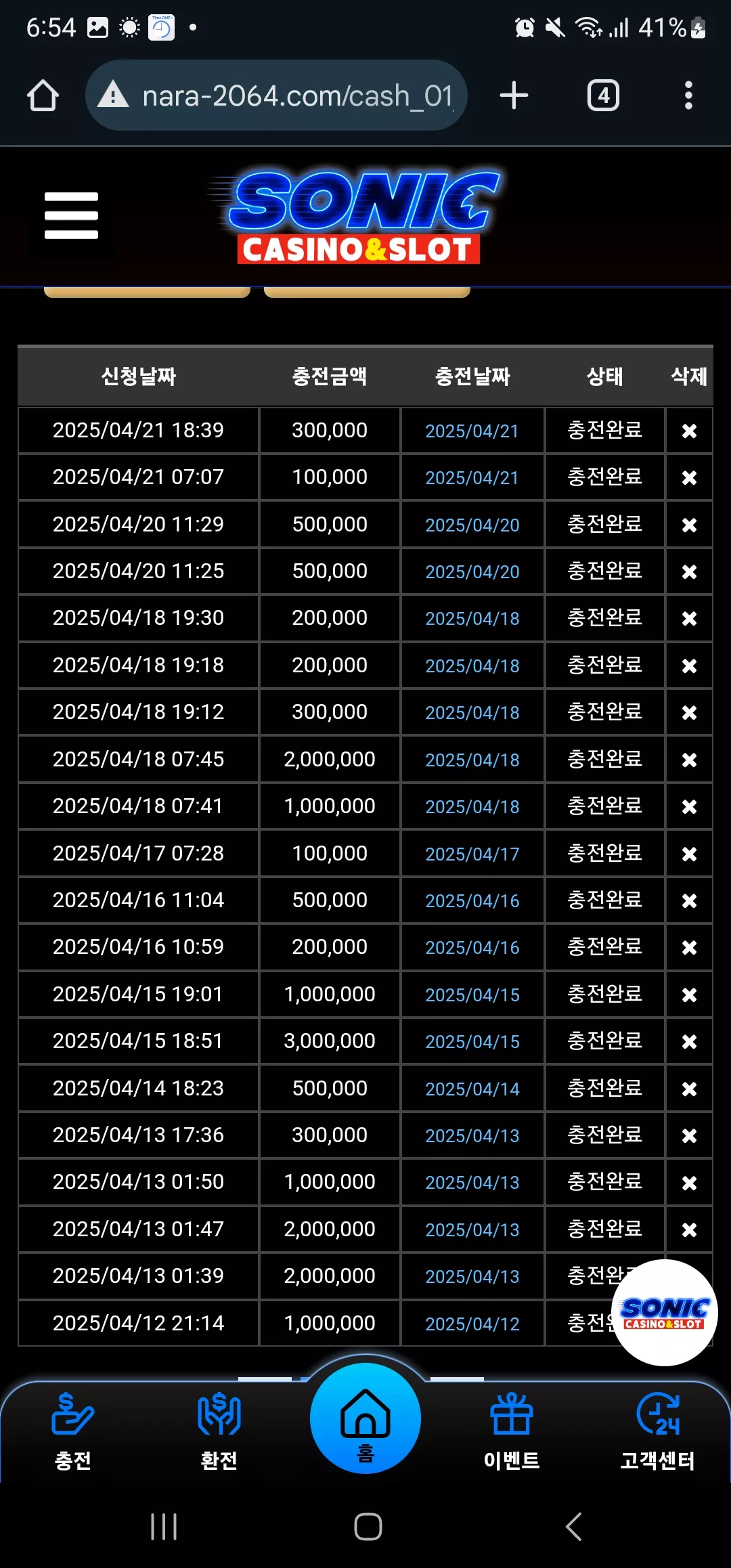This screenshot has height=1568, width=731.
Task: Remove the 2025/04/18 07:45 entry
Action: (x=689, y=760)
